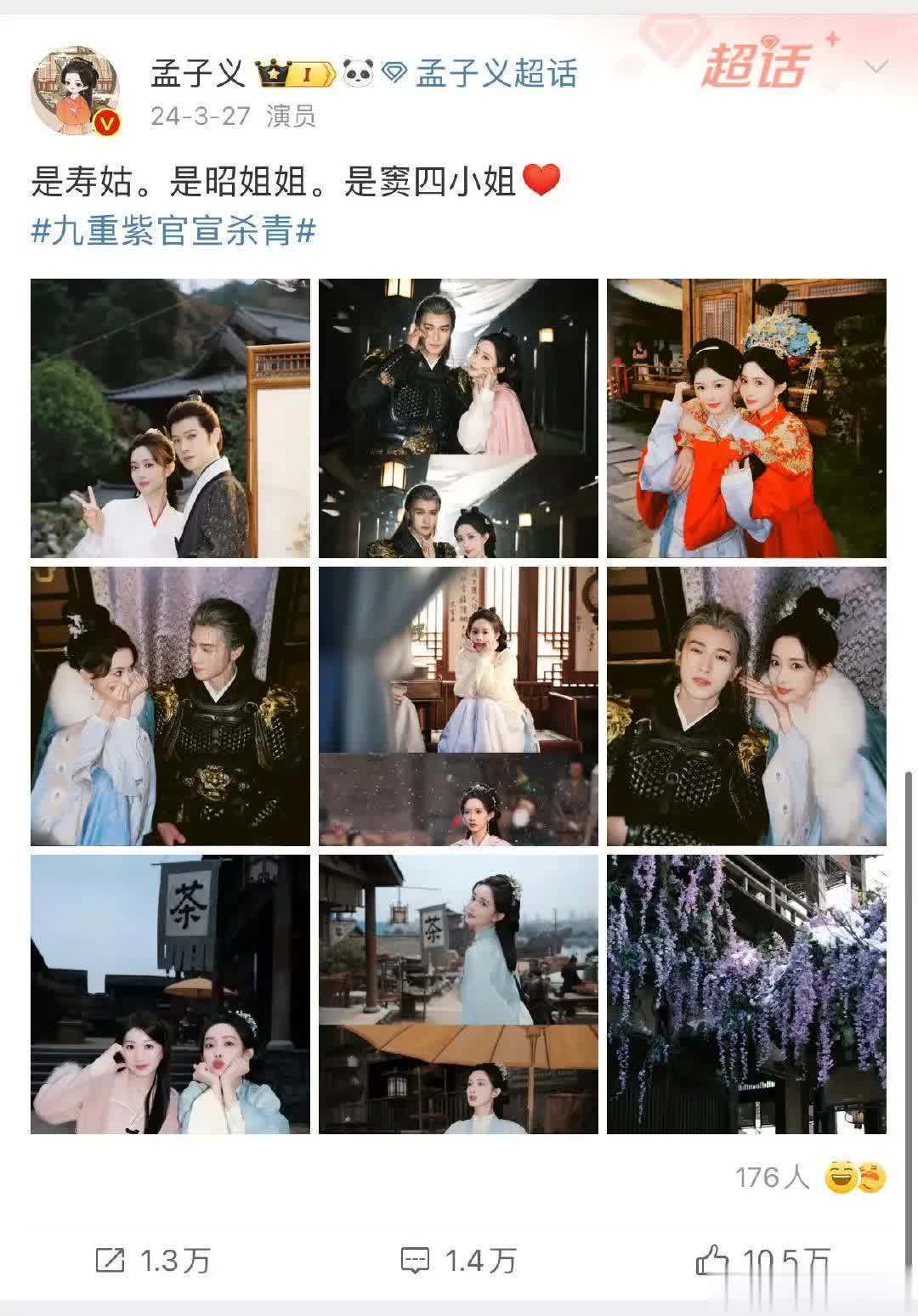Tap the 孟子义 username
This screenshot has width=918, height=1316.
point(197,74)
